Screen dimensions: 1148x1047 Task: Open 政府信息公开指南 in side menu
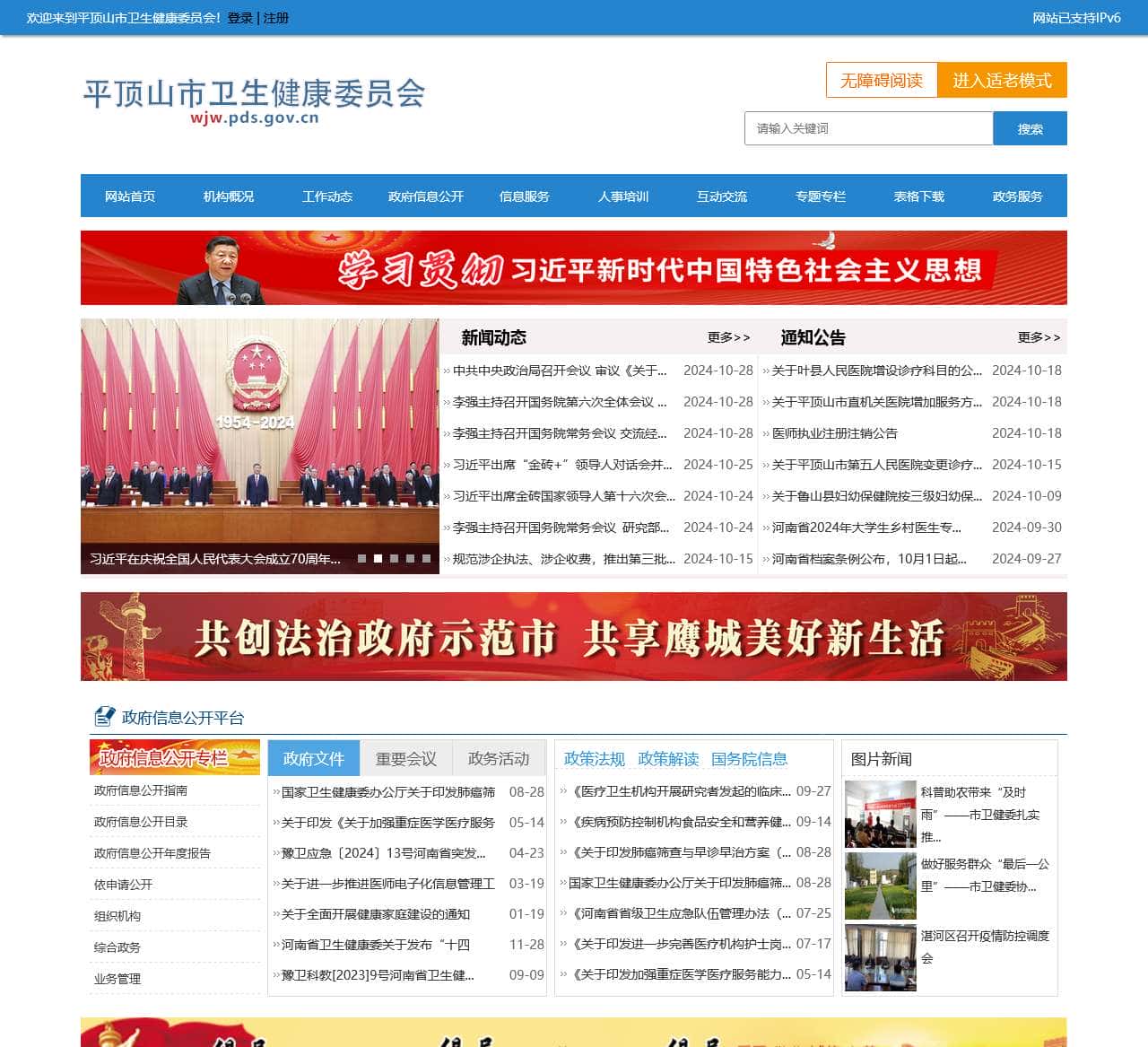click(141, 790)
